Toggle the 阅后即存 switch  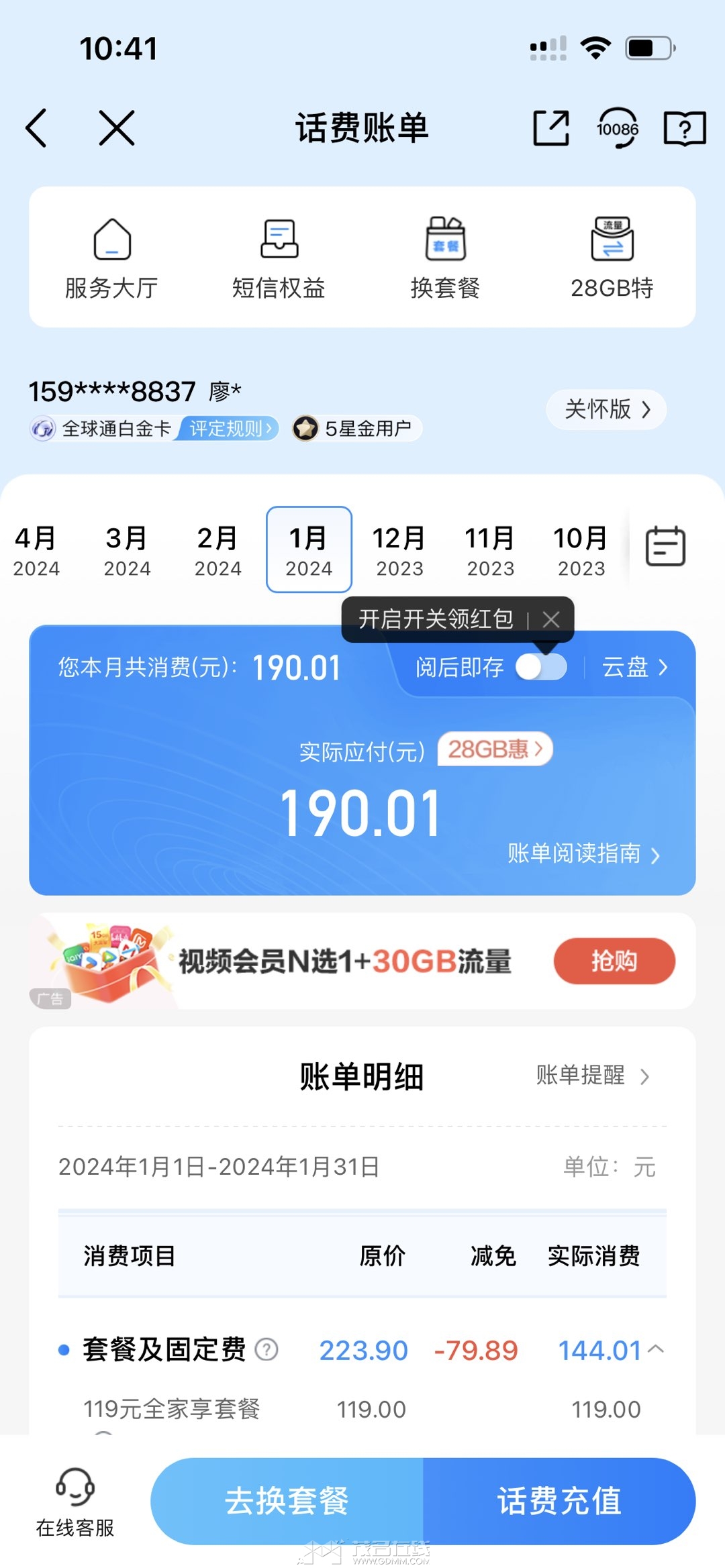[x=541, y=667]
